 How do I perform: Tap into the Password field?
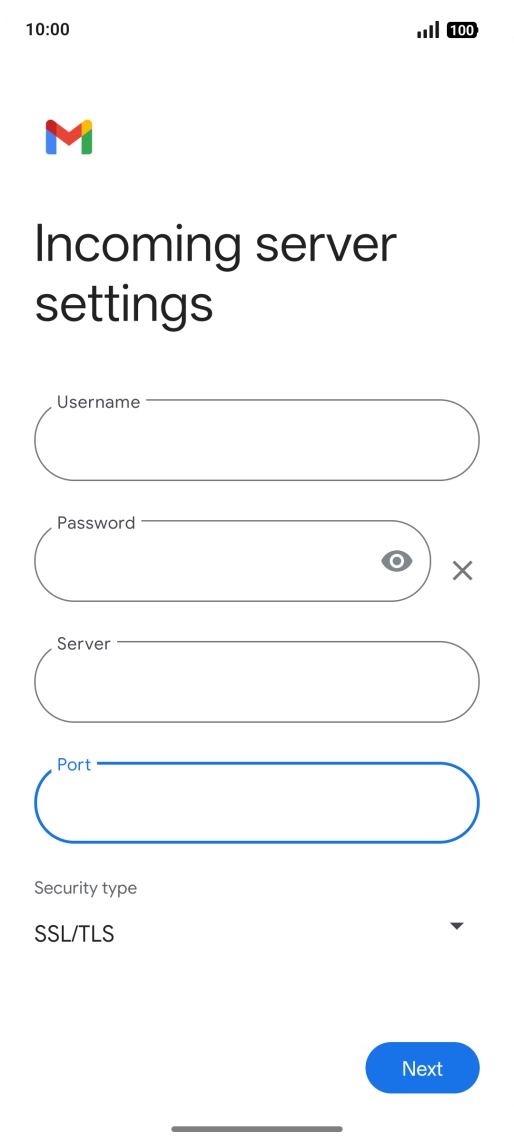click(232, 561)
